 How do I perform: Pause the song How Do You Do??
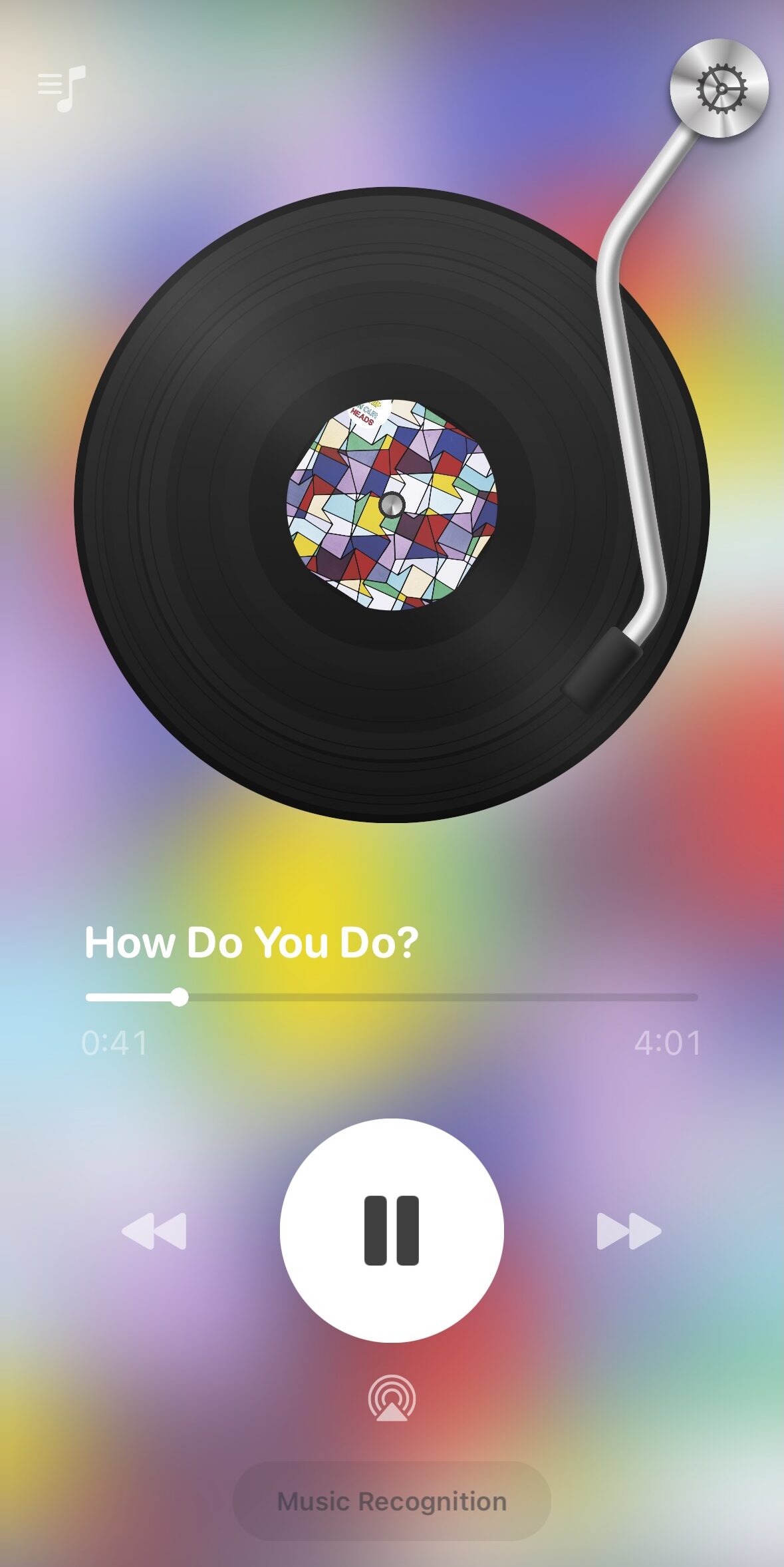click(392, 1230)
